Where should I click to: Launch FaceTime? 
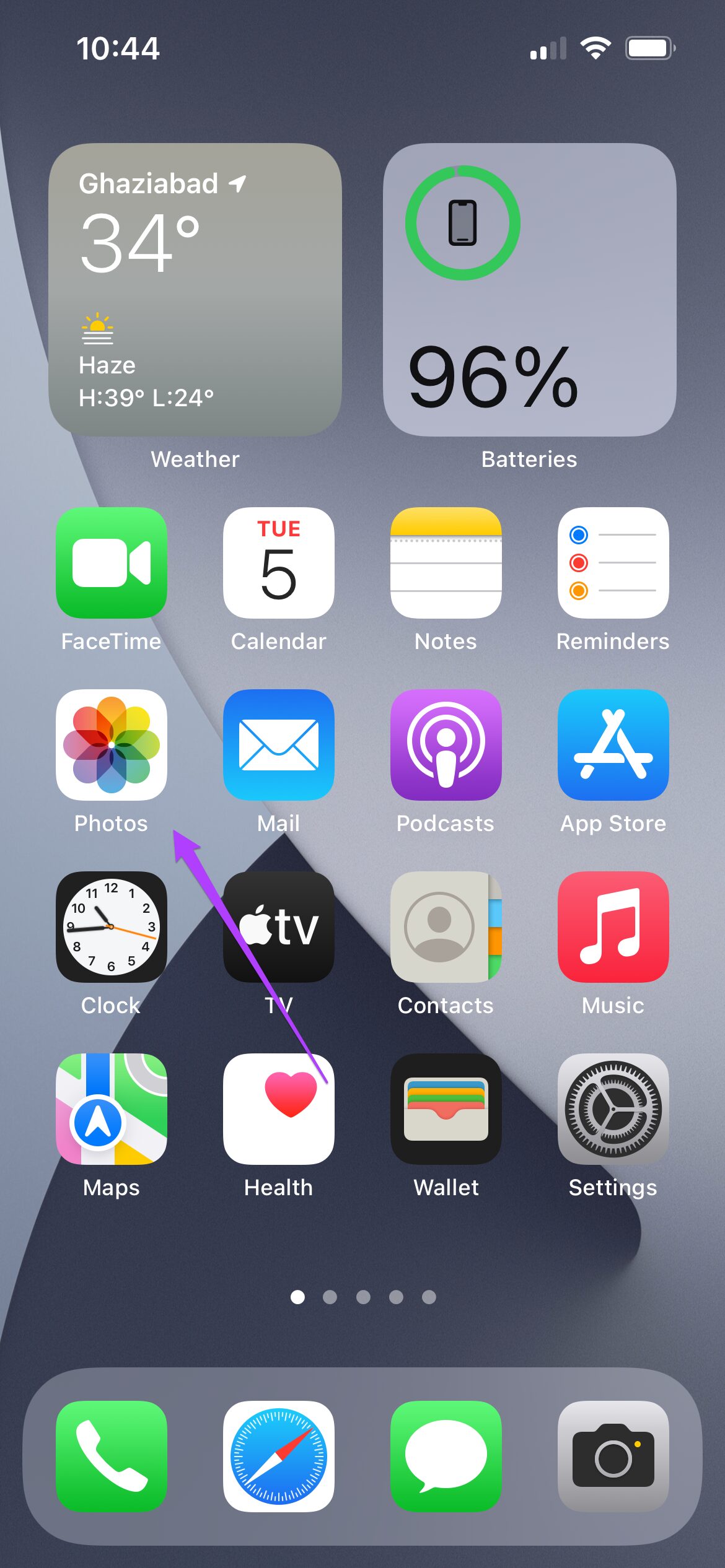click(112, 564)
